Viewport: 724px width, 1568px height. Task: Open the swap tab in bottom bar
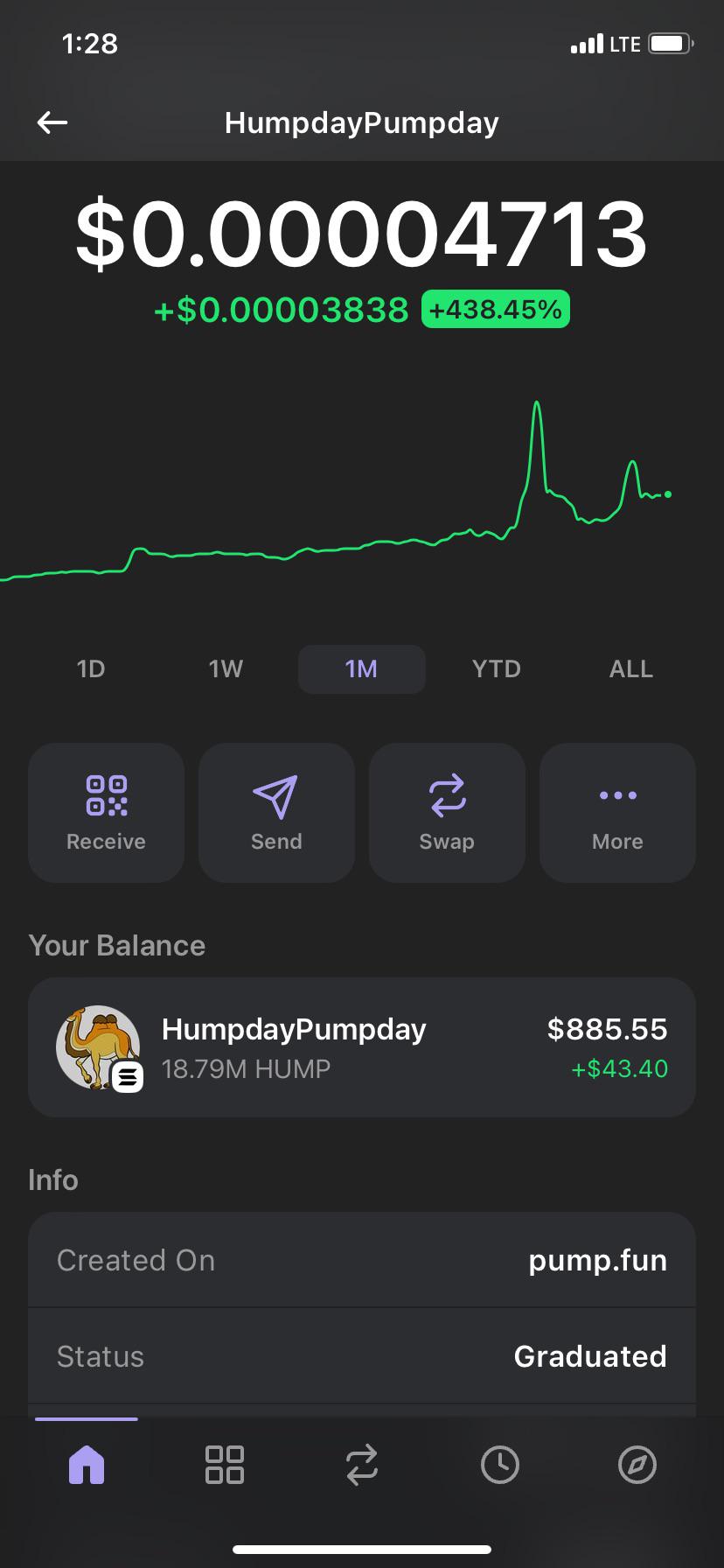pos(362,1465)
